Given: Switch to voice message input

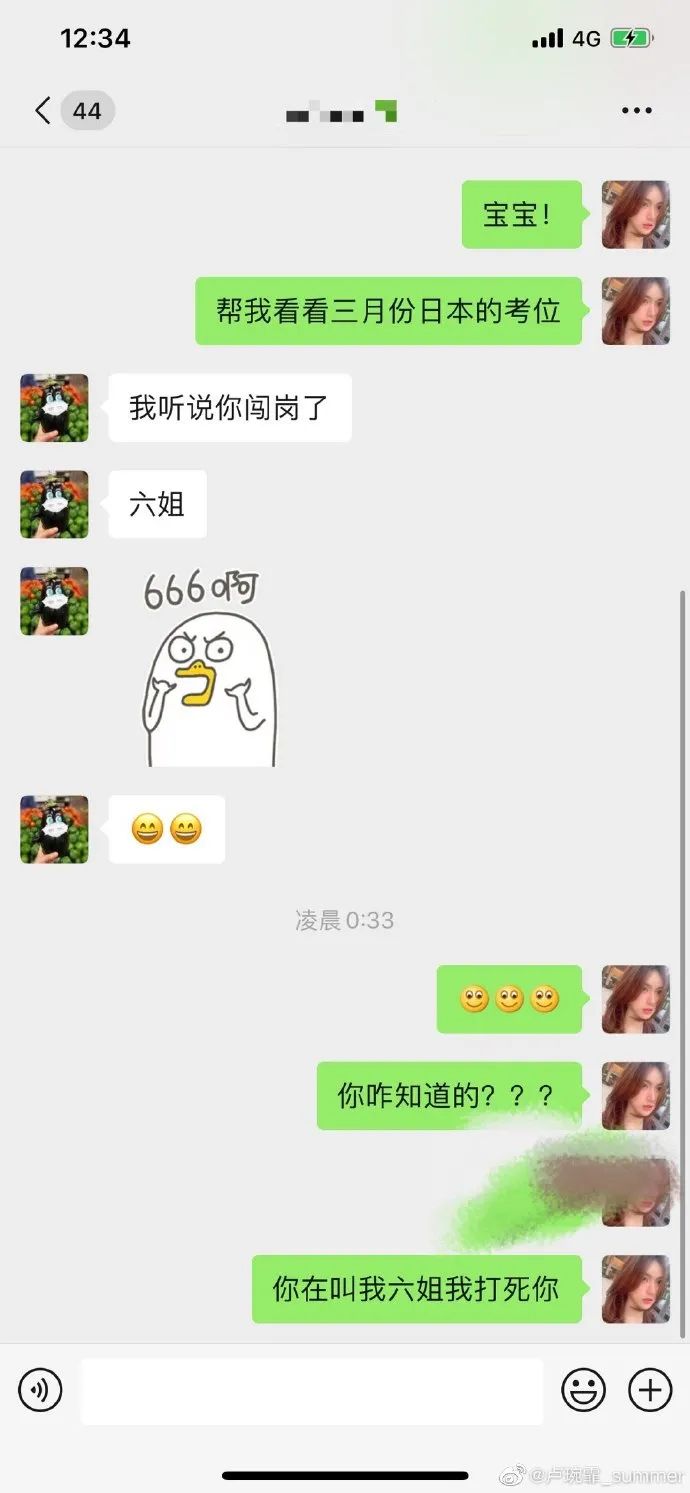Looking at the screenshot, I should [41, 1390].
